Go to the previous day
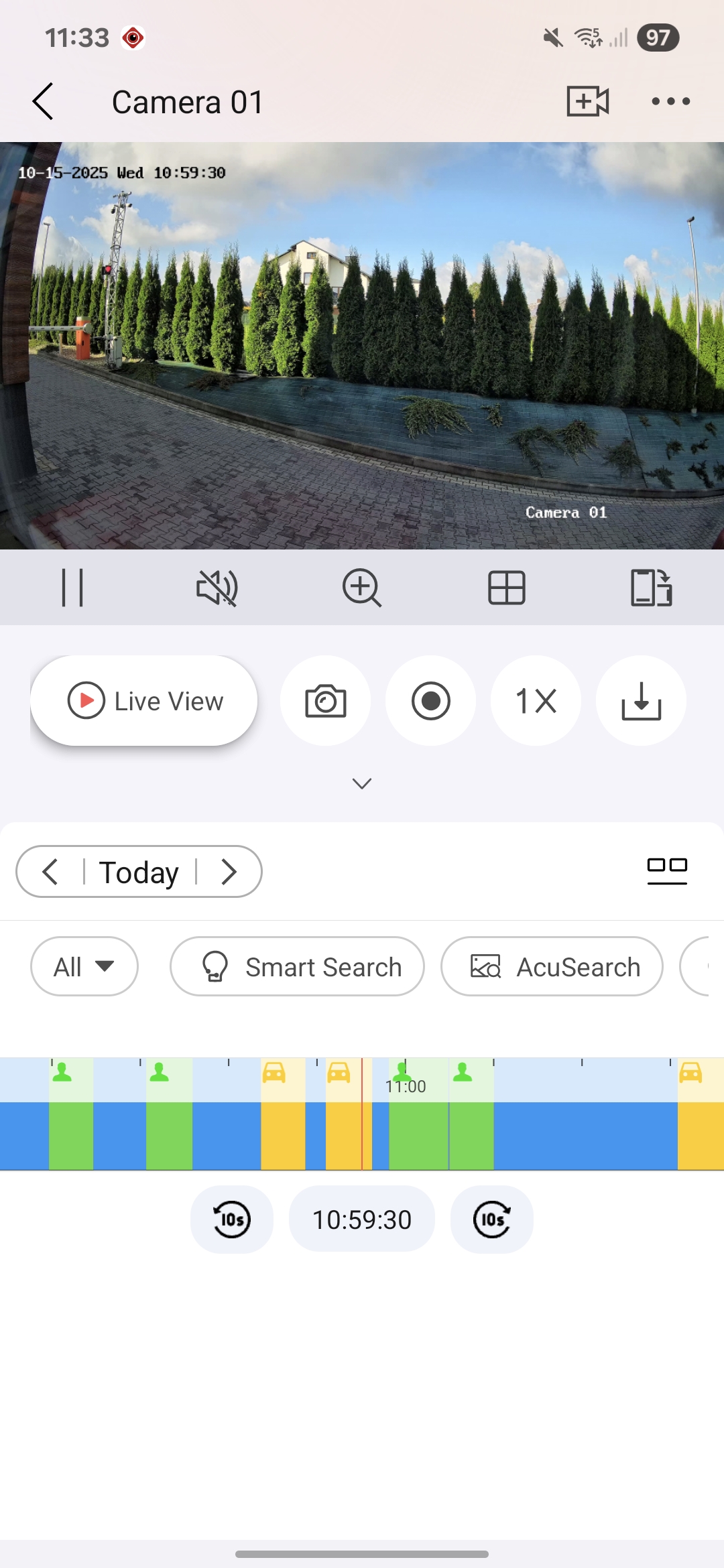Viewport: 724px width, 1568px height. pyautogui.click(x=50, y=872)
